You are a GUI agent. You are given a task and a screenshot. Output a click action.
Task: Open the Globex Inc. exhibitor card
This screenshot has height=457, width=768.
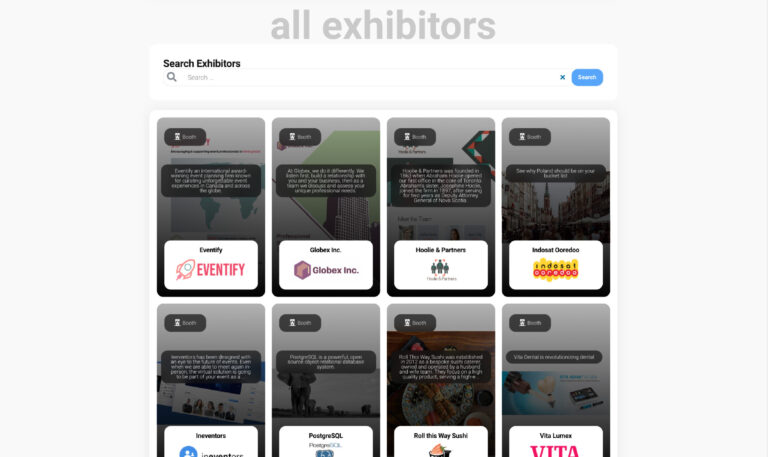[326, 265]
